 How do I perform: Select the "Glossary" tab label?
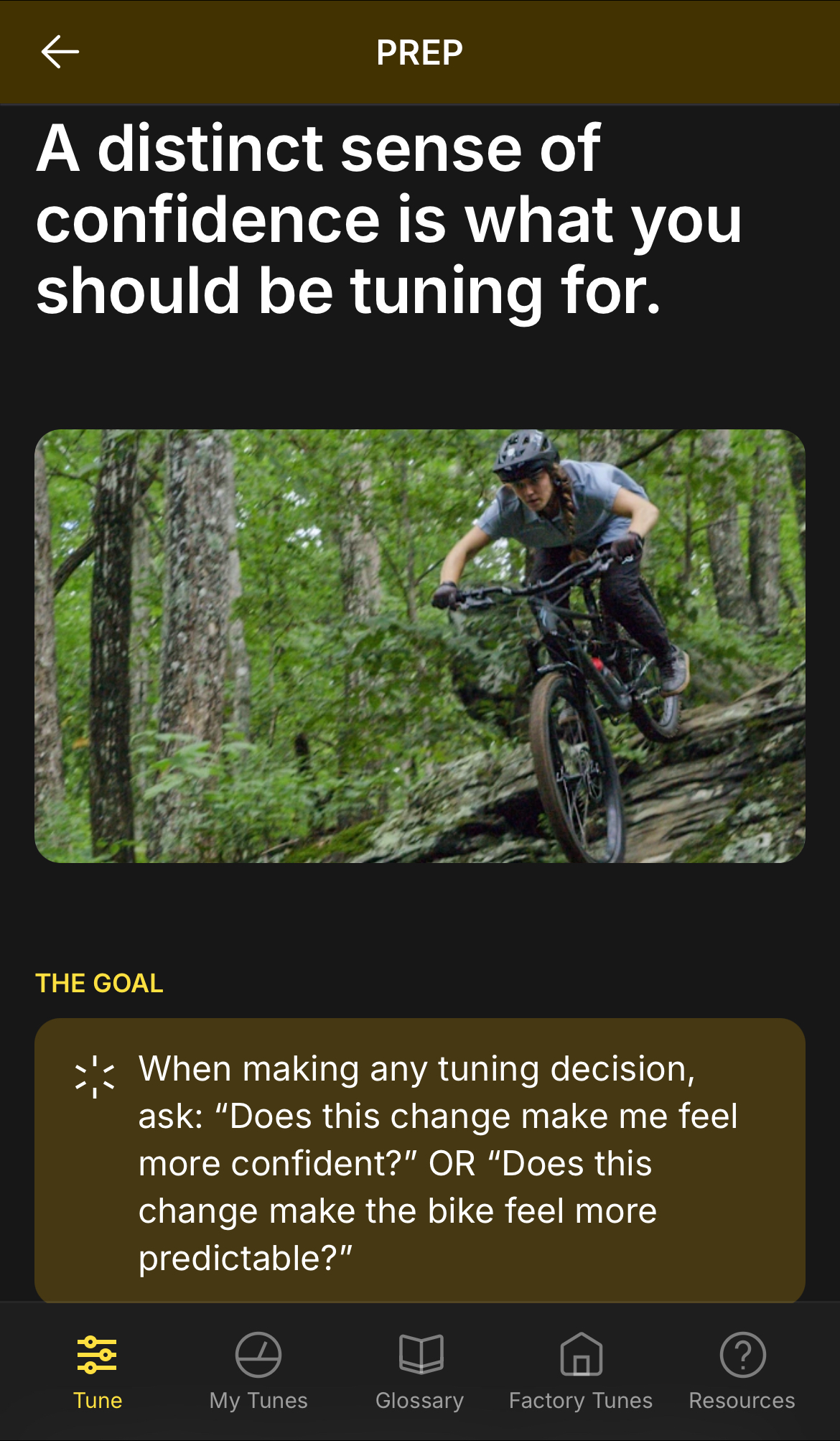[420, 1401]
